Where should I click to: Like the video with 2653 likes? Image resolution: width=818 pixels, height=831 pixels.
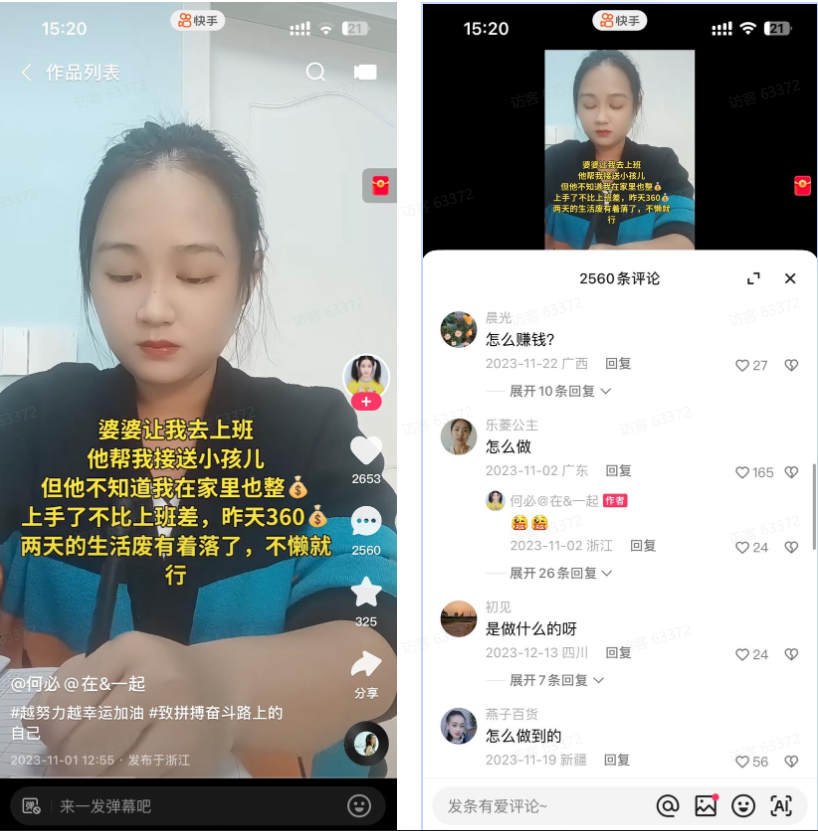(366, 452)
